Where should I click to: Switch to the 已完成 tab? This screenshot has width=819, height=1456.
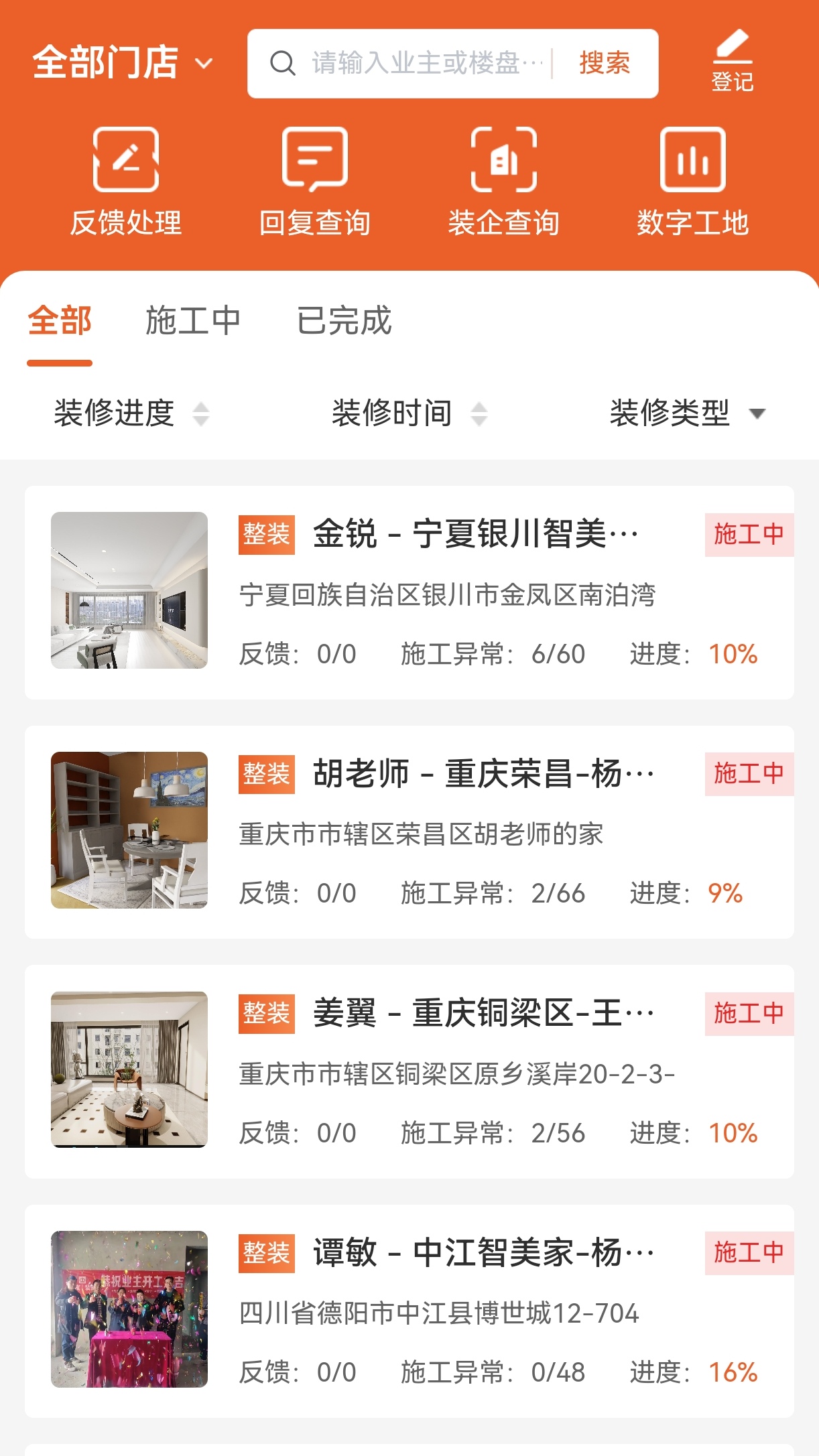[345, 322]
